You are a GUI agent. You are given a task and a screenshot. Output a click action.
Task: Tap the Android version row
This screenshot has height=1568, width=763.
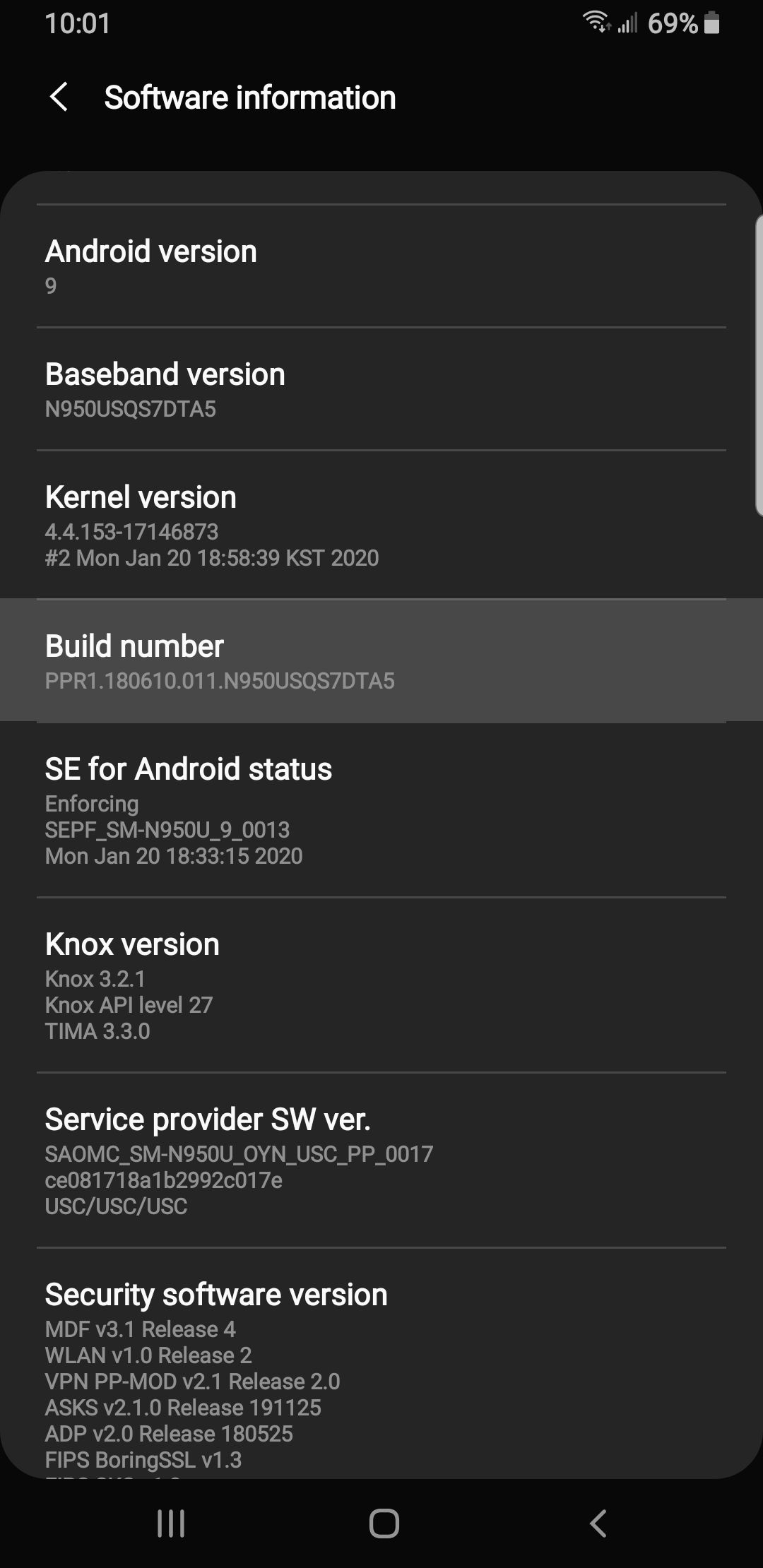click(381, 266)
